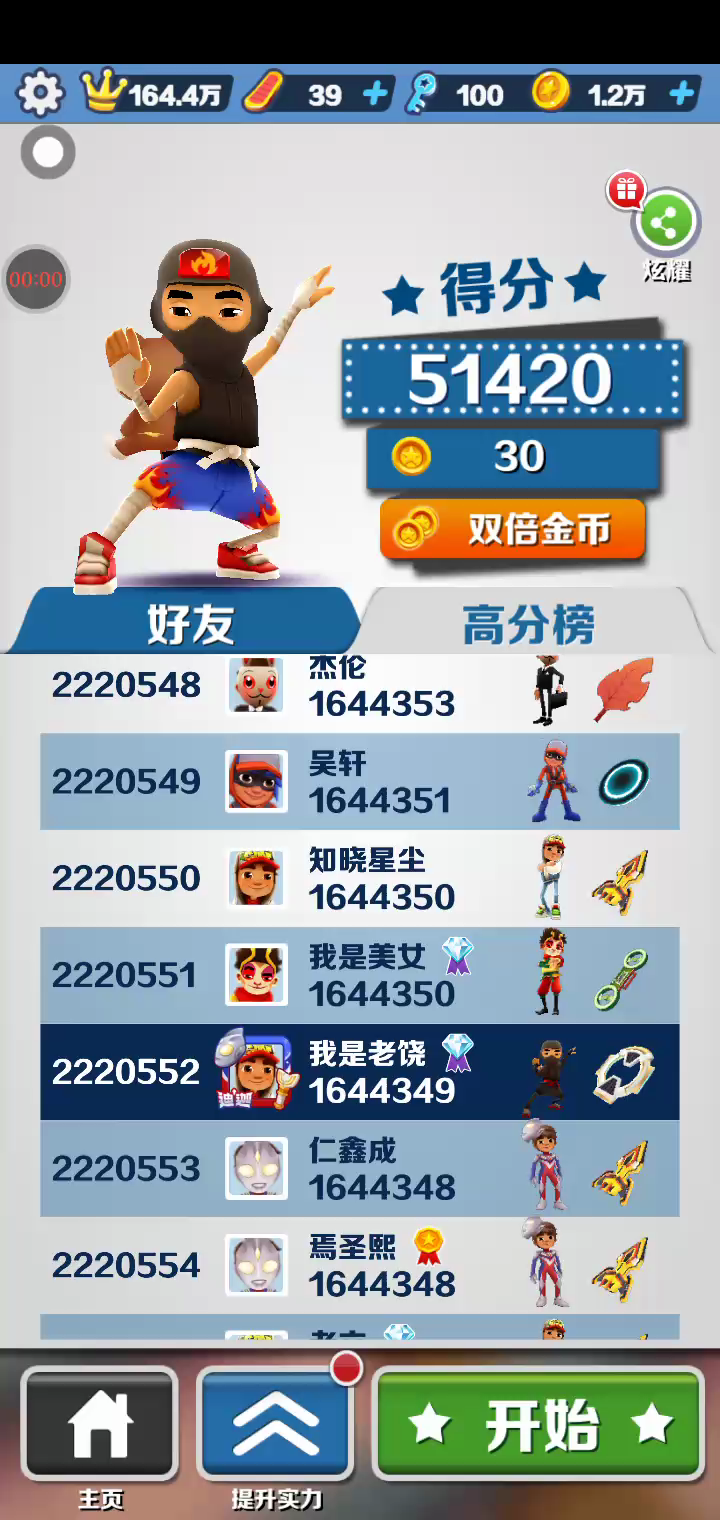Start a new run with 开始

[540, 1425]
